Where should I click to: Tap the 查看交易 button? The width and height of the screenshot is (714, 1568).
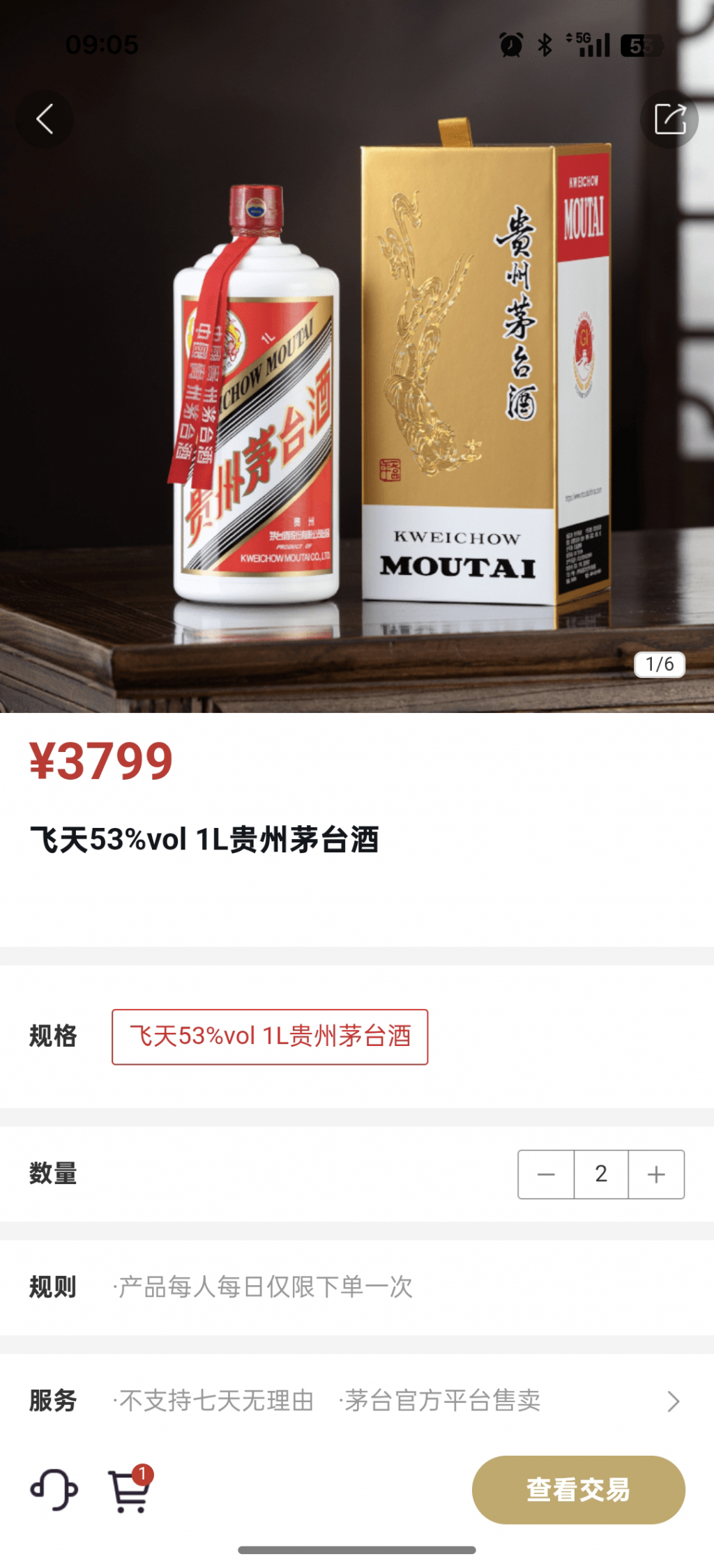(x=578, y=1489)
